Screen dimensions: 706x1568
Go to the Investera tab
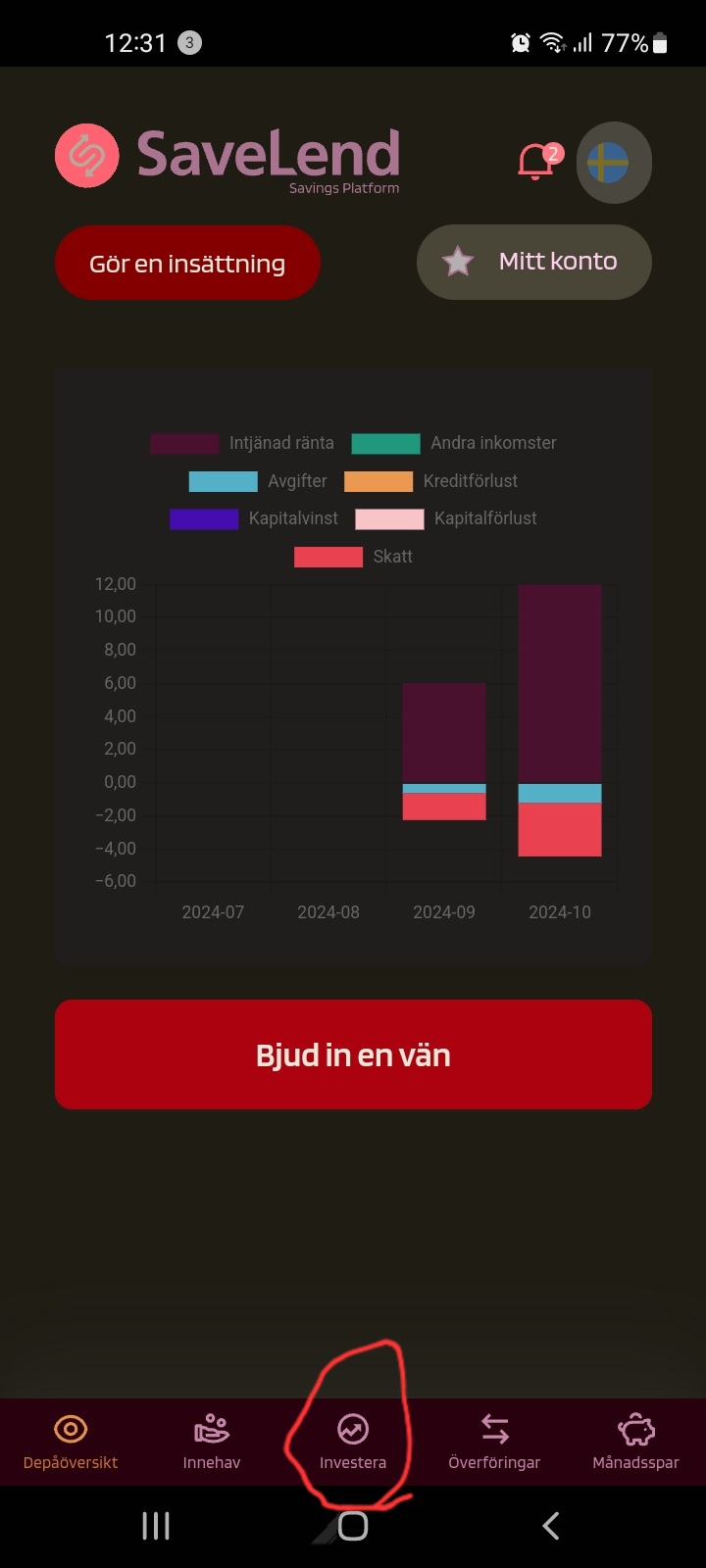point(353,1442)
